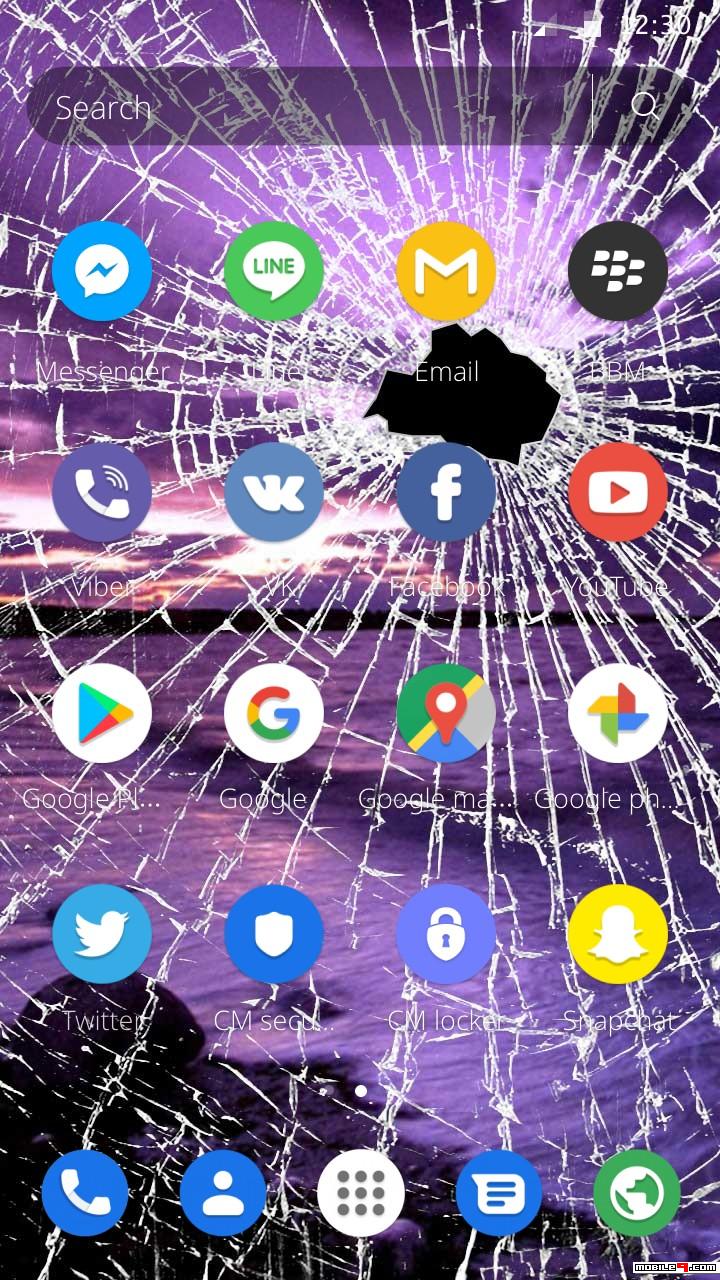Open the Facebook app

[446, 493]
